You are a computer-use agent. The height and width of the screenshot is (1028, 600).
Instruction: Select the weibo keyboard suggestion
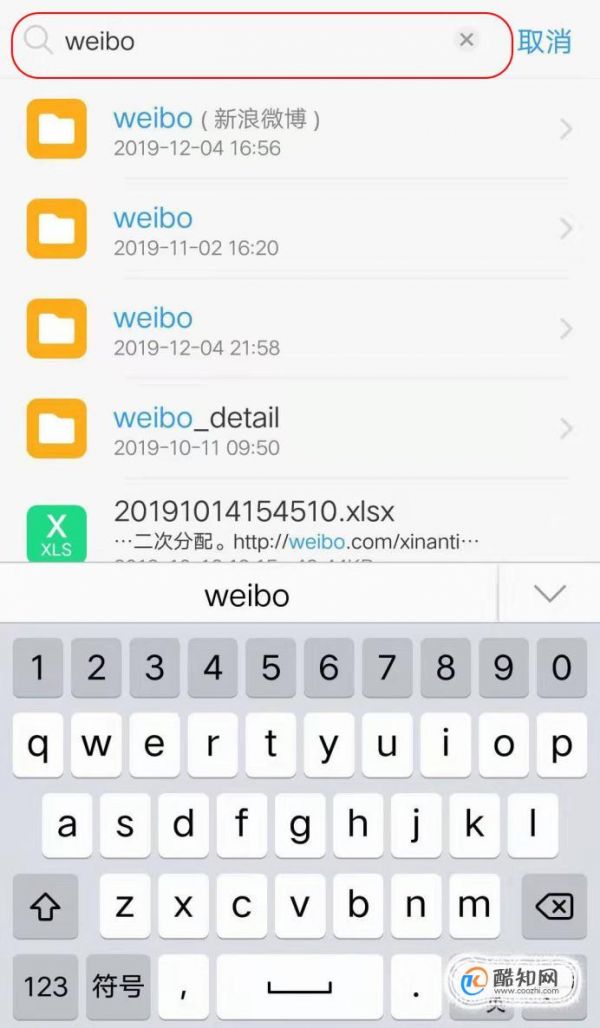[247, 596]
